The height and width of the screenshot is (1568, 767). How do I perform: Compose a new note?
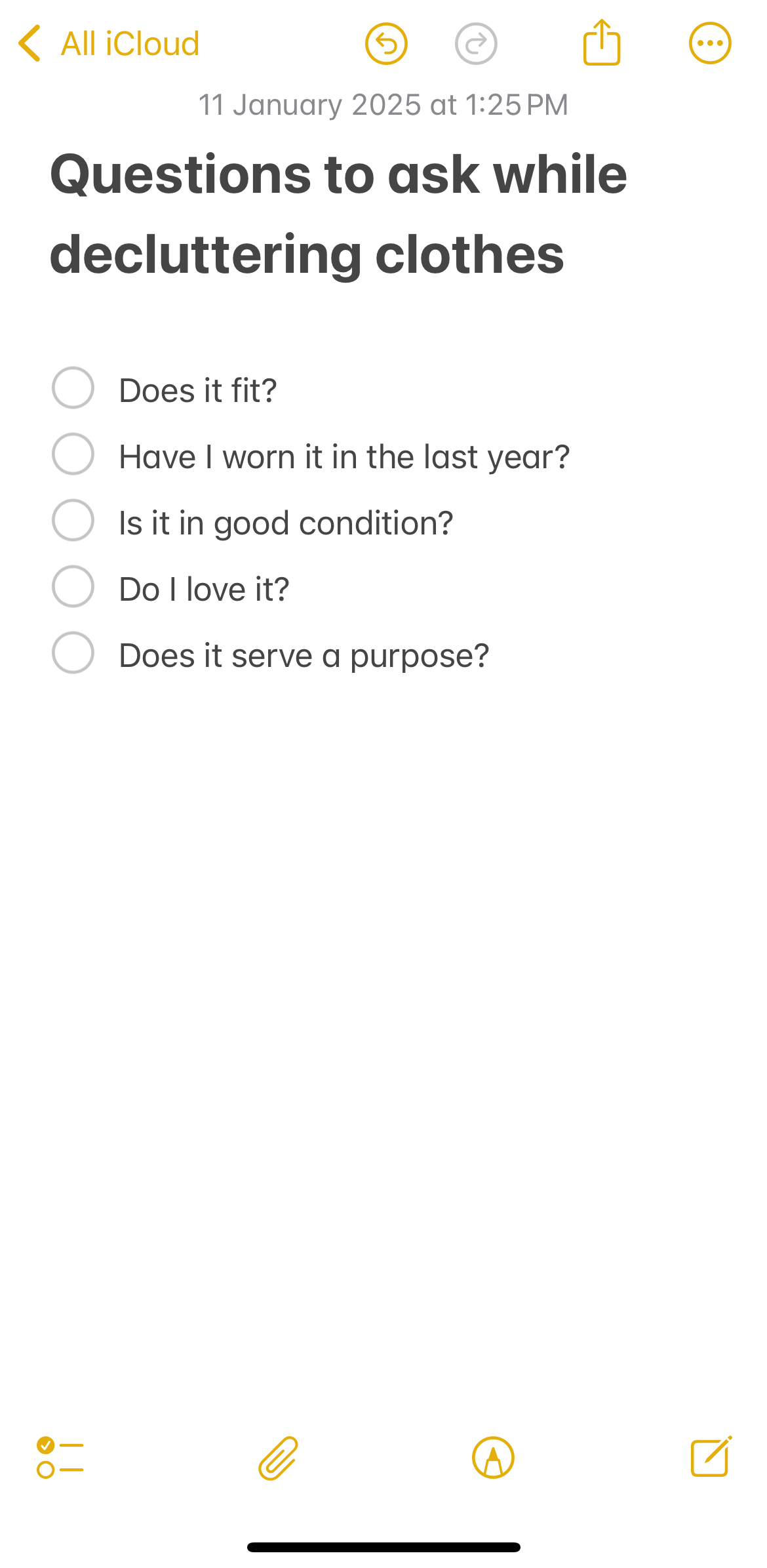[711, 1457]
